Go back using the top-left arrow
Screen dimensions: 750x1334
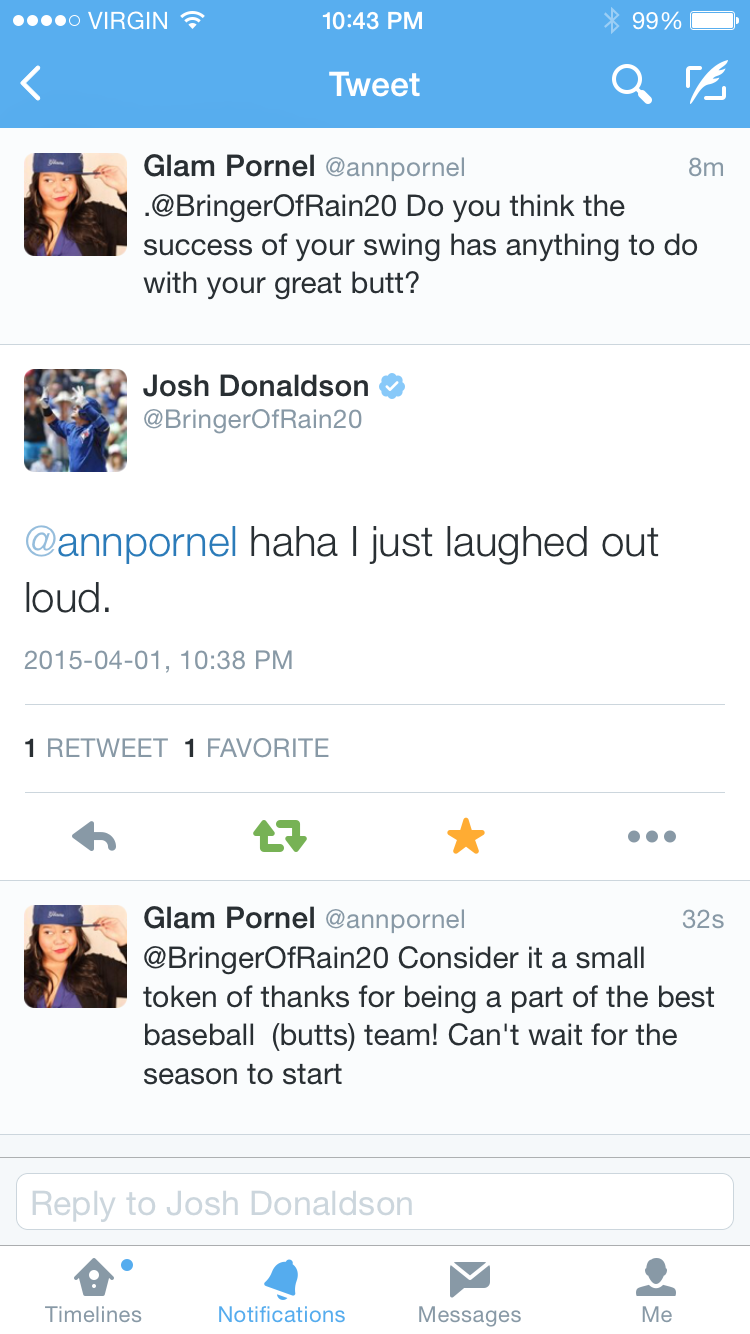(x=31, y=84)
